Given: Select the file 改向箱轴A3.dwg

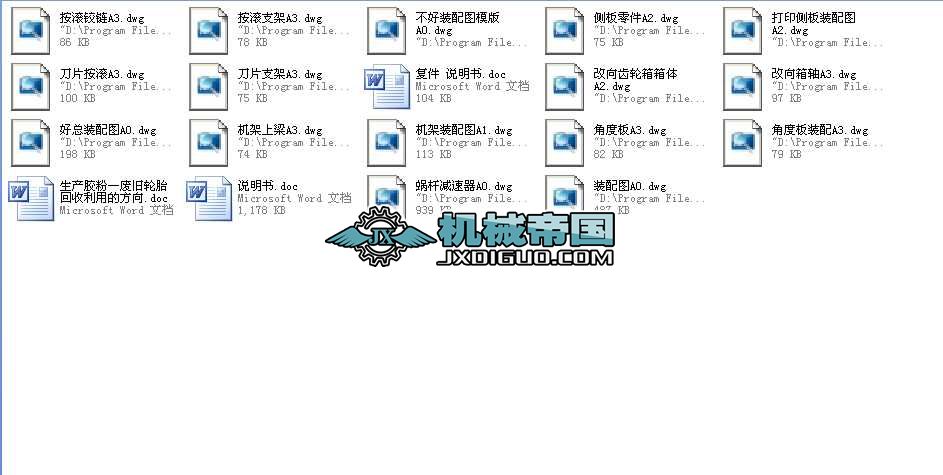Looking at the screenshot, I should coord(745,86).
